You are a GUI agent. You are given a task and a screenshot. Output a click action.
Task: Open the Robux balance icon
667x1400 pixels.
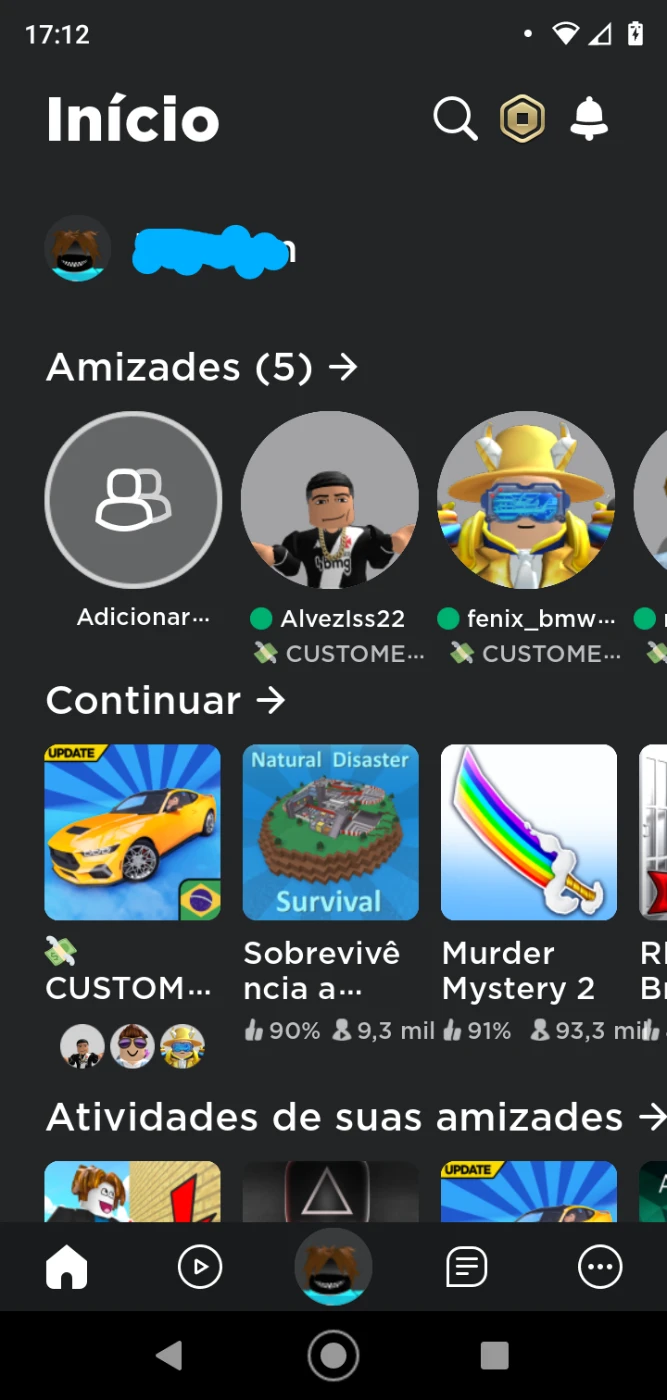(x=522, y=119)
